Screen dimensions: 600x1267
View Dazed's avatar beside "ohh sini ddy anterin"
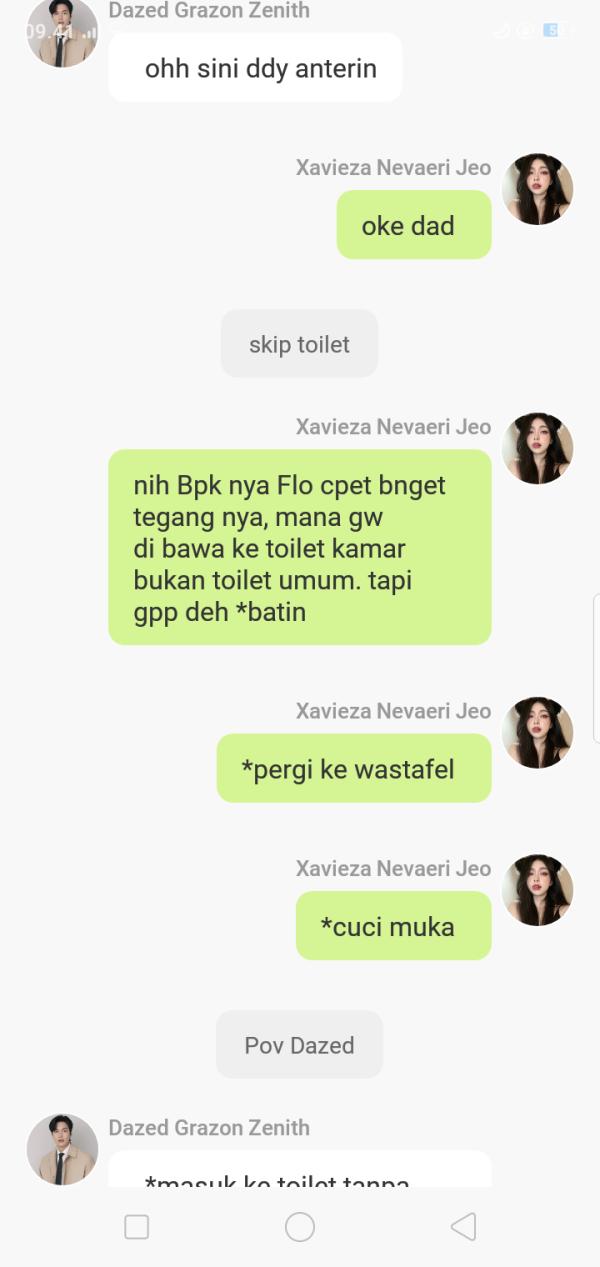[62, 32]
